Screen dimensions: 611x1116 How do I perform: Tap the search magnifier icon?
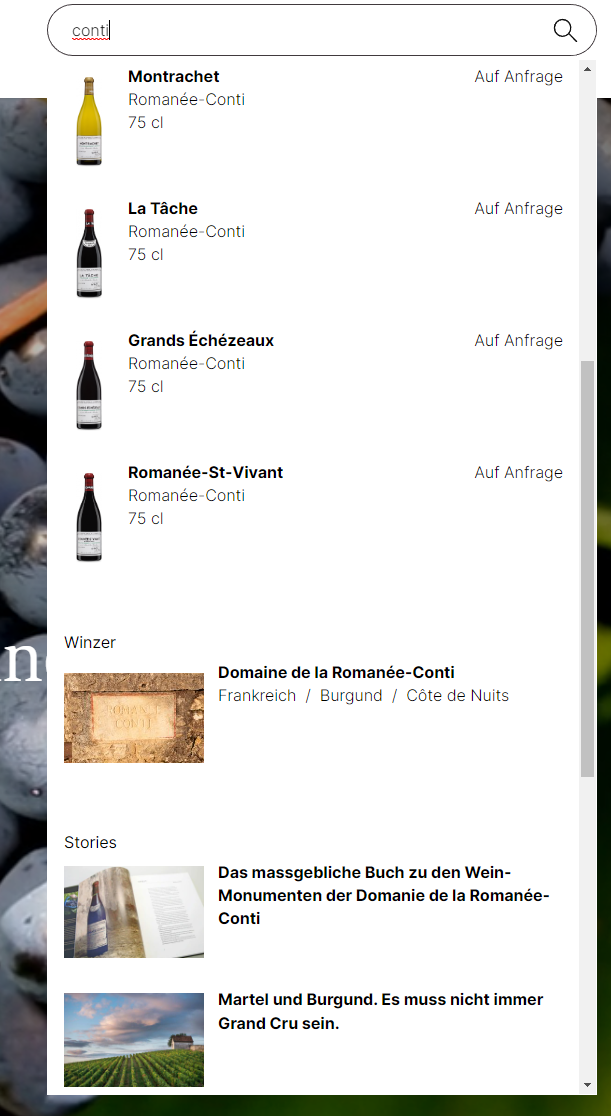pos(565,31)
